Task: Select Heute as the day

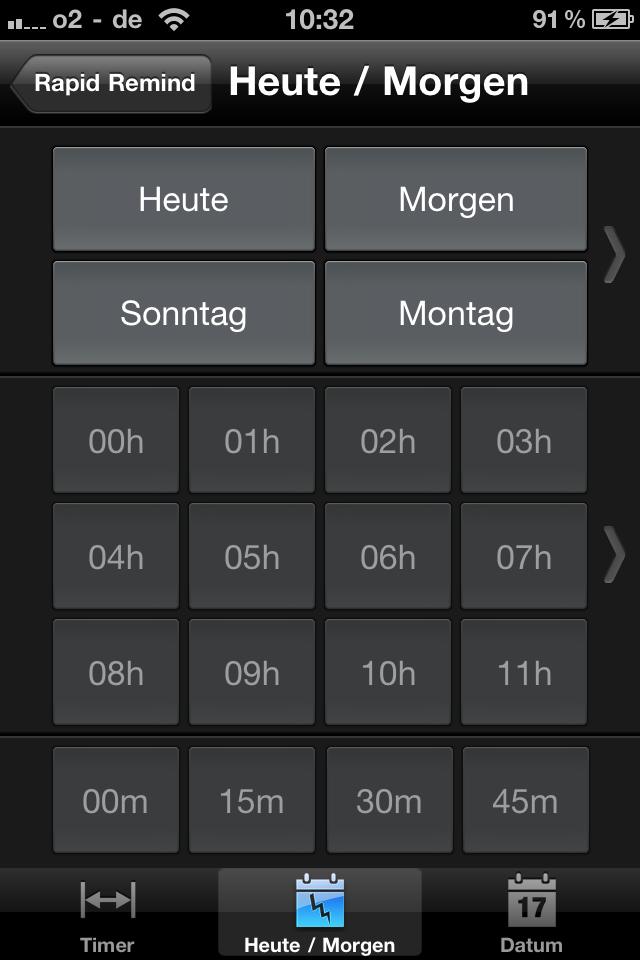Action: (184, 199)
